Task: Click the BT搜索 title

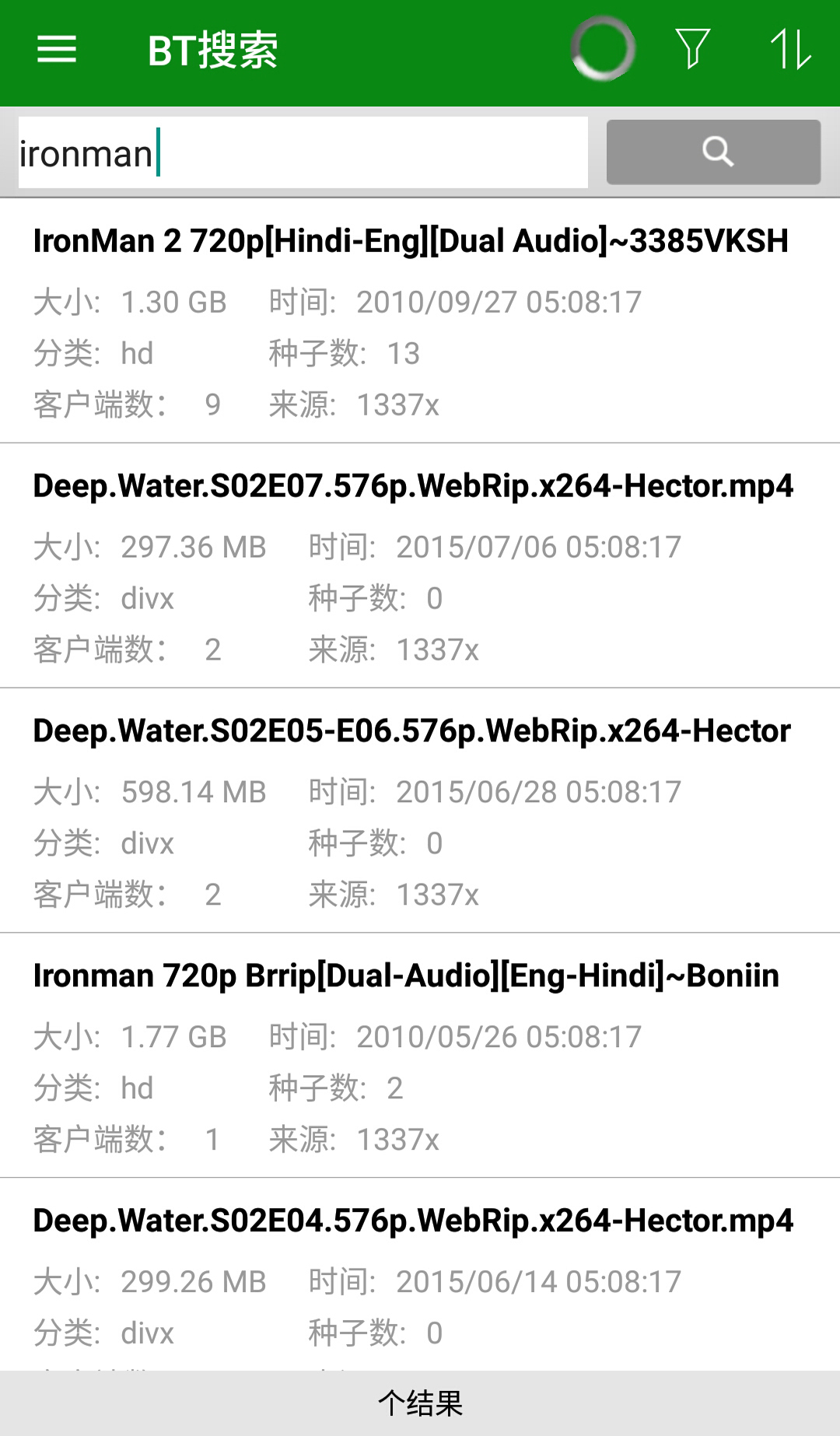Action: tap(212, 50)
